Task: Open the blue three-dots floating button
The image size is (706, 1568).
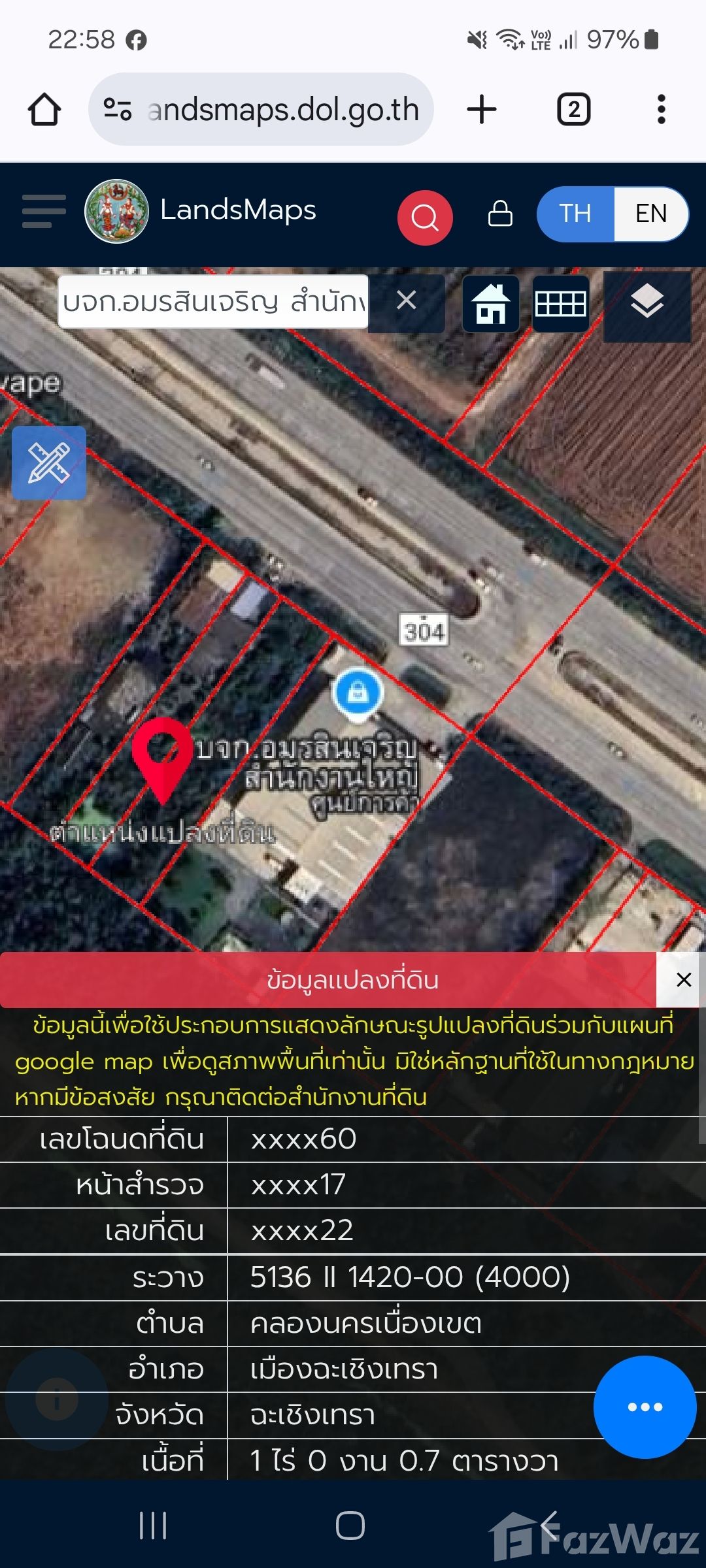Action: coord(645,1407)
